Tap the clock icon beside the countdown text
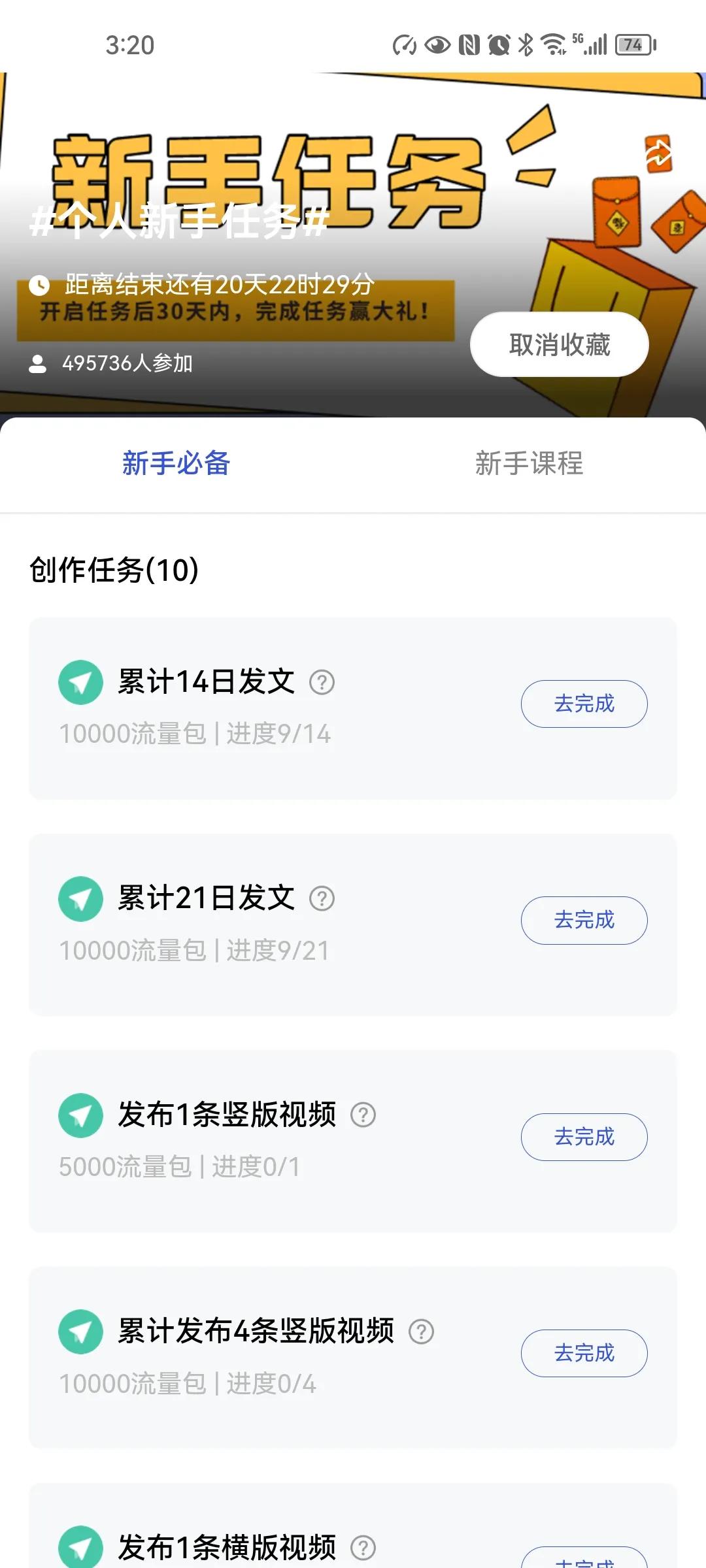 [41, 284]
